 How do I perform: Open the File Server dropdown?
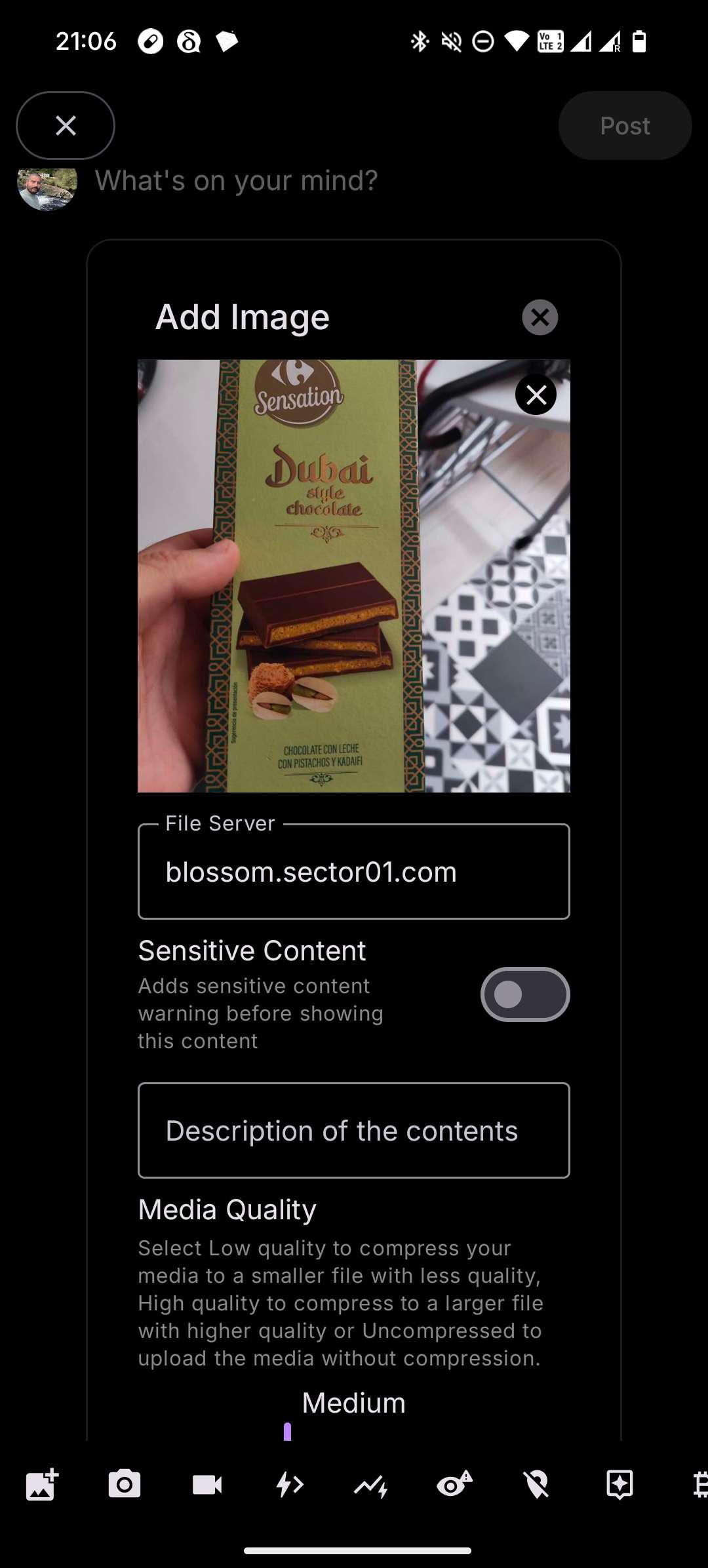(x=353, y=872)
